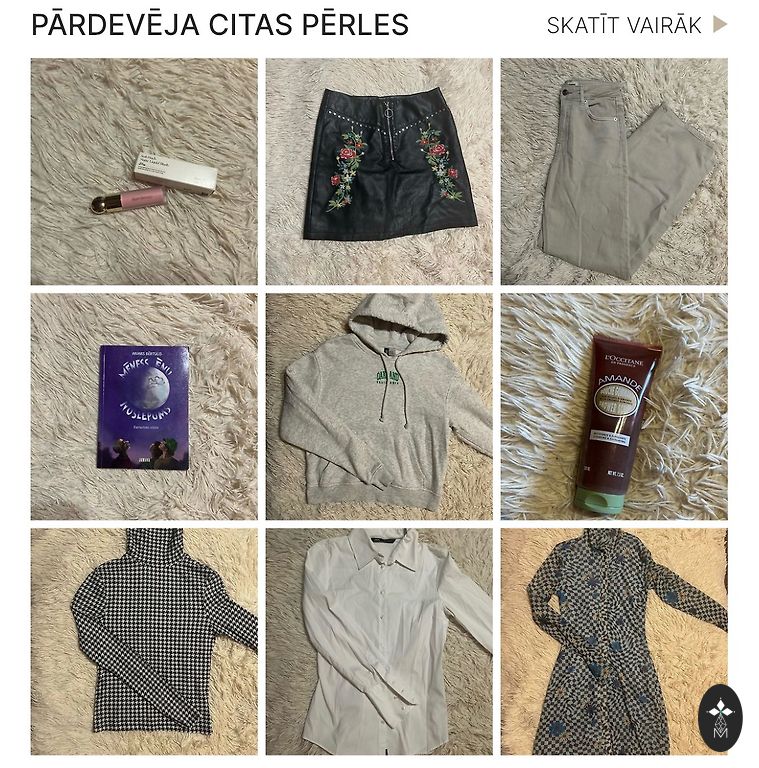Image resolution: width=759 pixels, height=768 pixels.
Task: View the grey hoodie listing
Action: [x=379, y=406]
